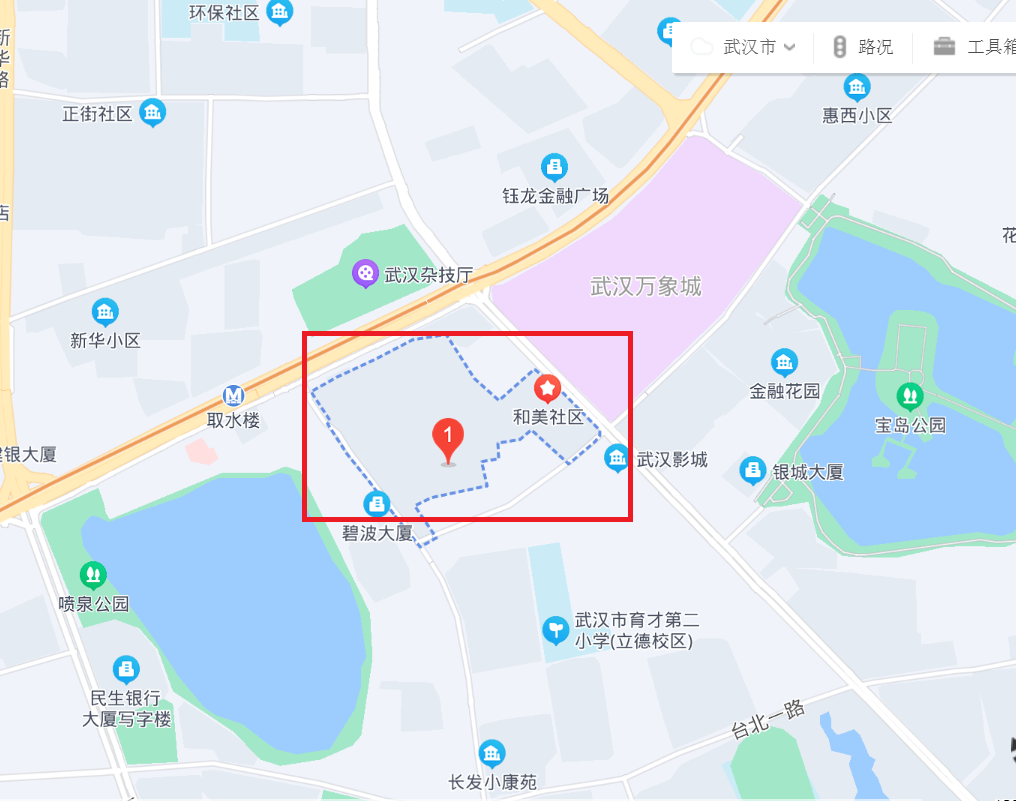This screenshot has height=801, width=1016.
Task: Open the 钰龙金融广场 marker
Action: click(x=554, y=166)
